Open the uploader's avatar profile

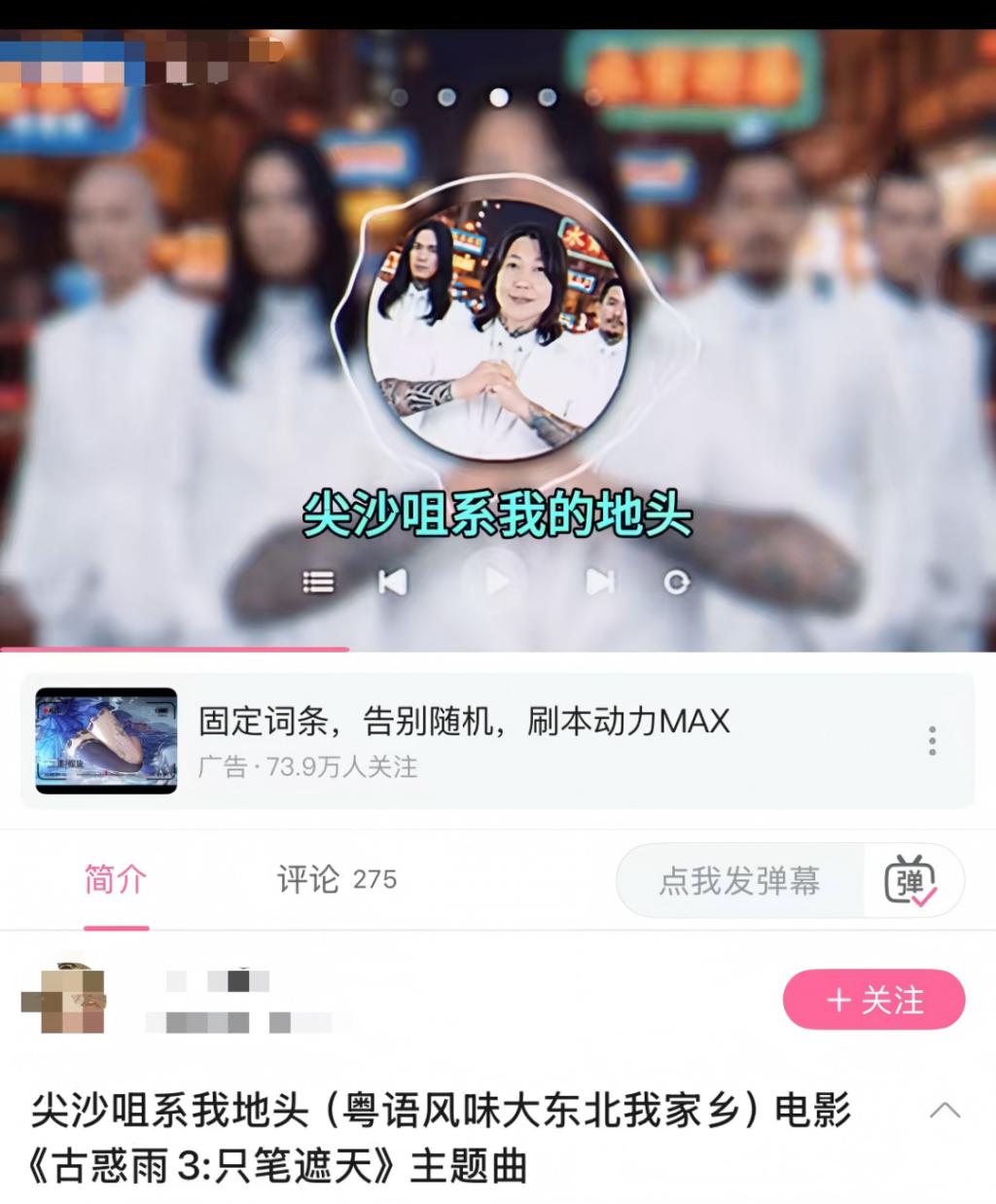coord(64,999)
